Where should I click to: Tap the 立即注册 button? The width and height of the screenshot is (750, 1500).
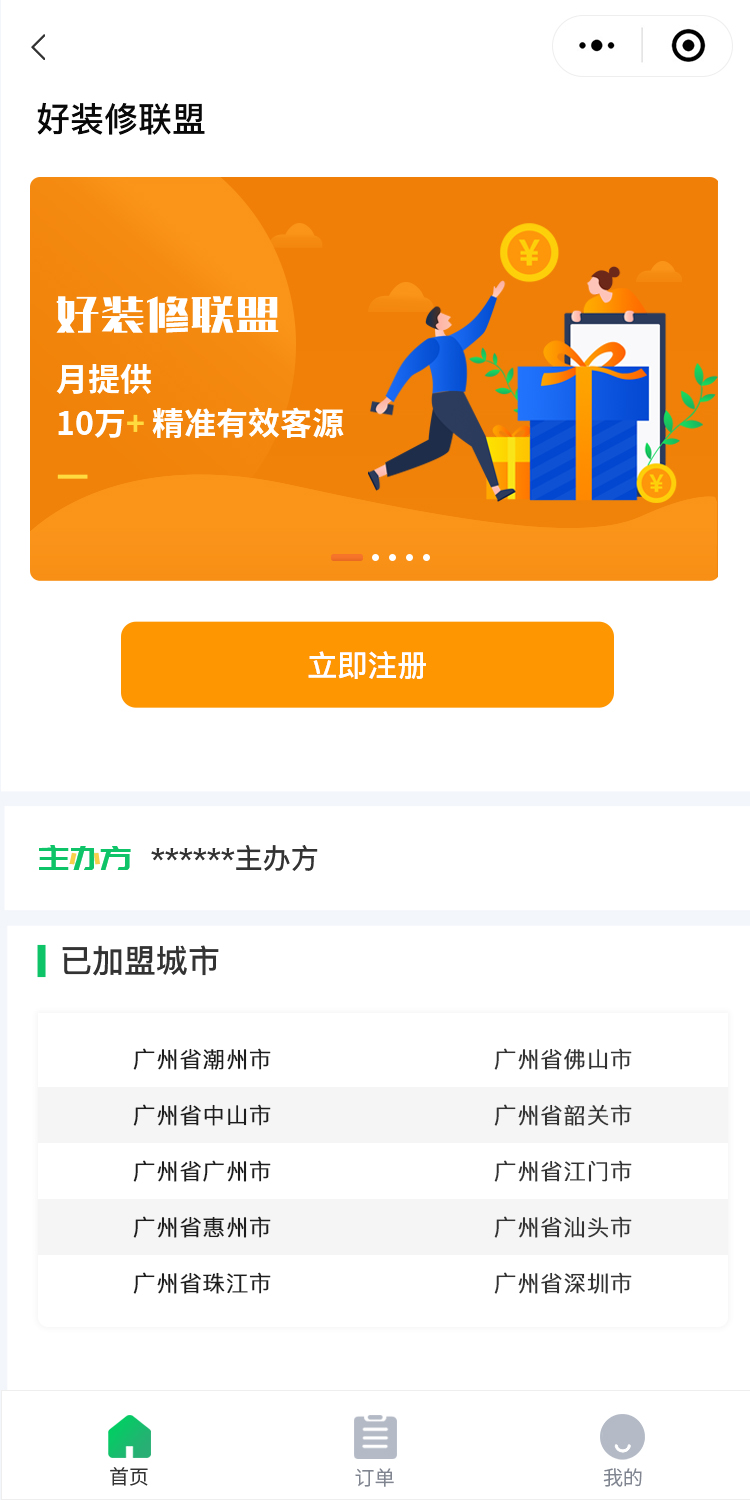[x=367, y=665]
